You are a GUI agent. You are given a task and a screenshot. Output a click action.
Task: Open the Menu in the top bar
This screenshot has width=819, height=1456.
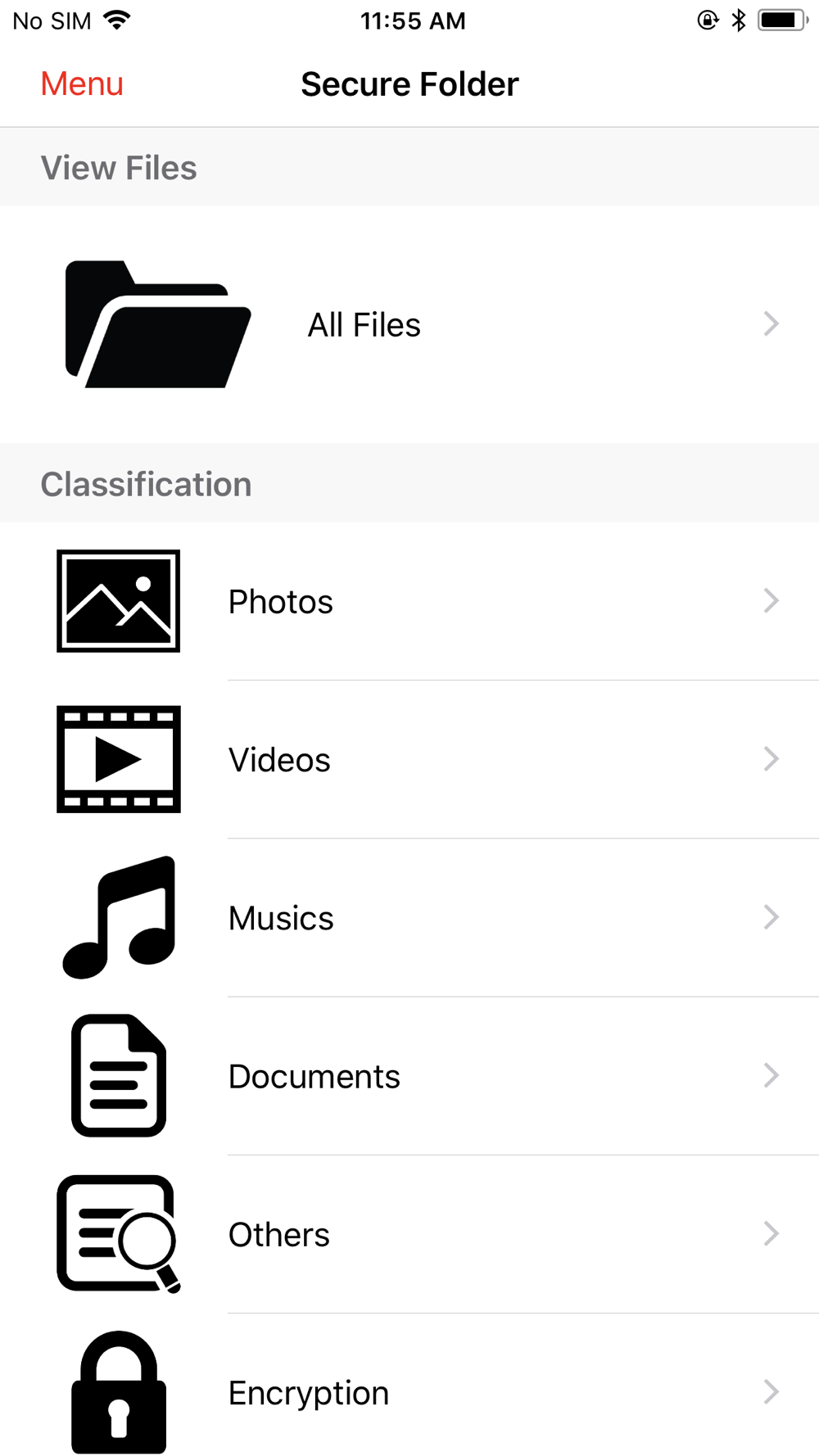(82, 84)
